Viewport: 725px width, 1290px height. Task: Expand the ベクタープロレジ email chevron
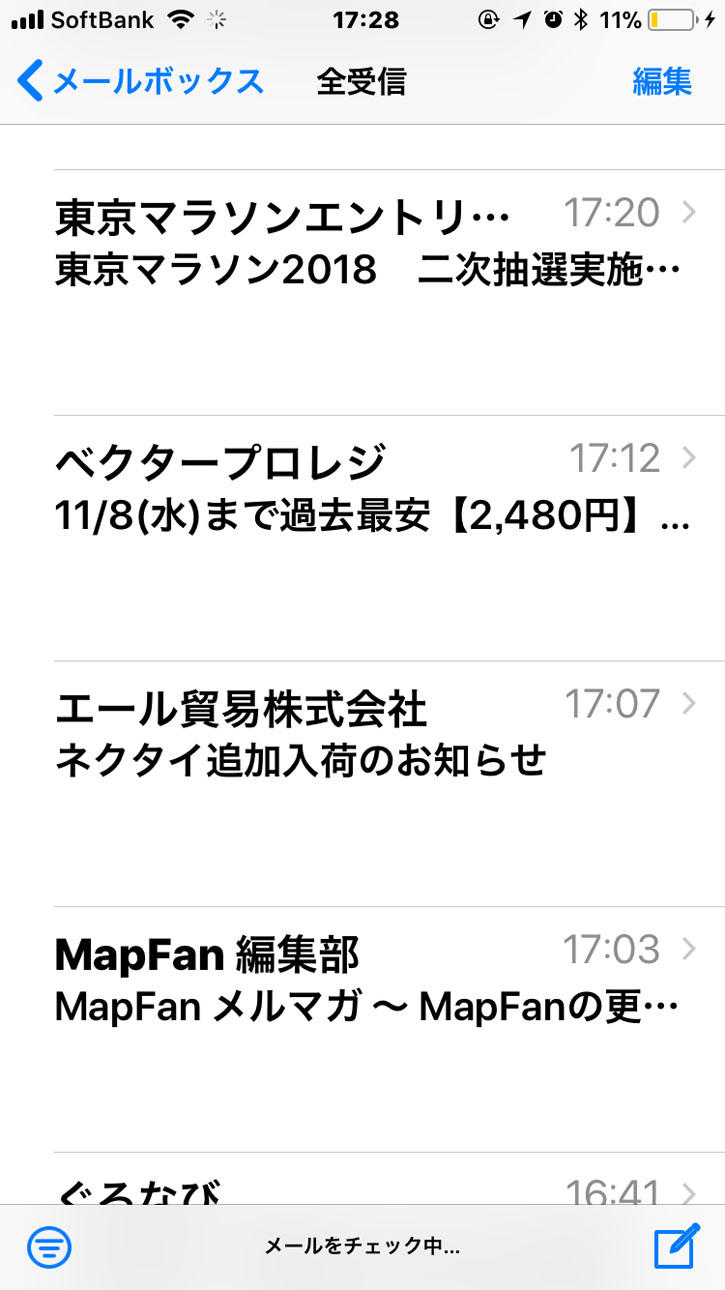point(690,457)
